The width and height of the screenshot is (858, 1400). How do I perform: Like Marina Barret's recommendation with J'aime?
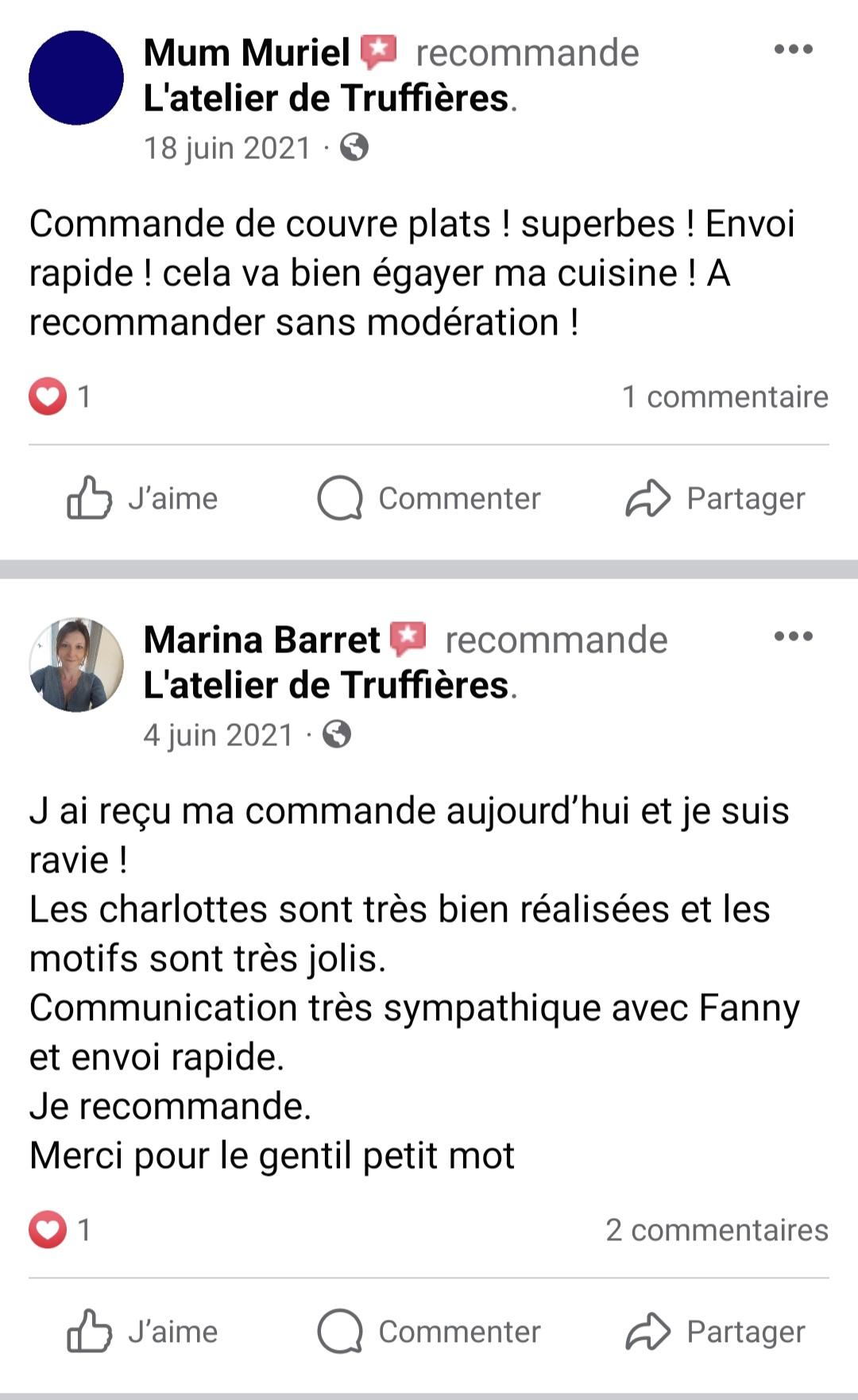(143, 1332)
